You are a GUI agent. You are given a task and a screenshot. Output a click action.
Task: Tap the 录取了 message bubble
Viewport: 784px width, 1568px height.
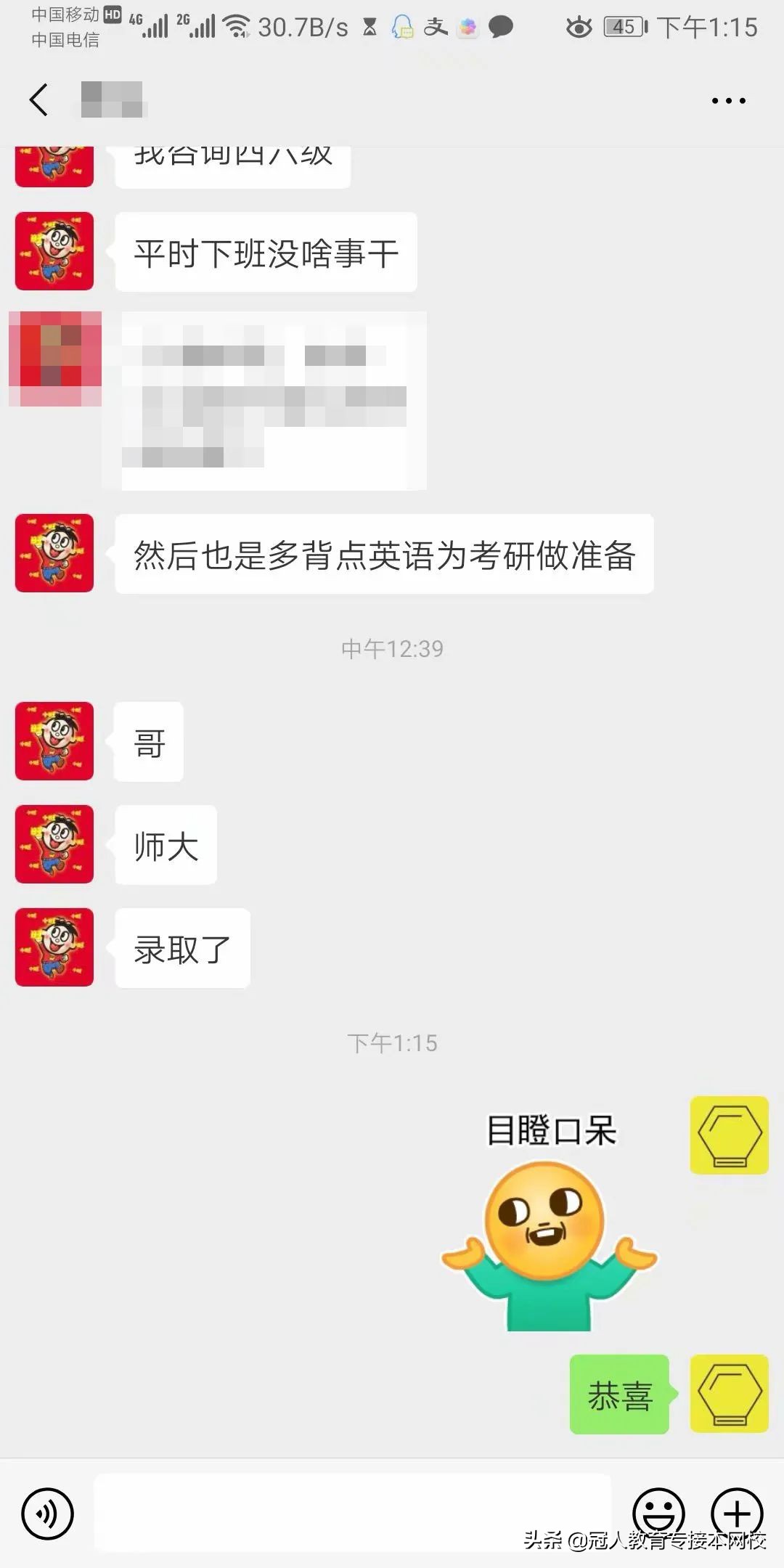coord(181,947)
